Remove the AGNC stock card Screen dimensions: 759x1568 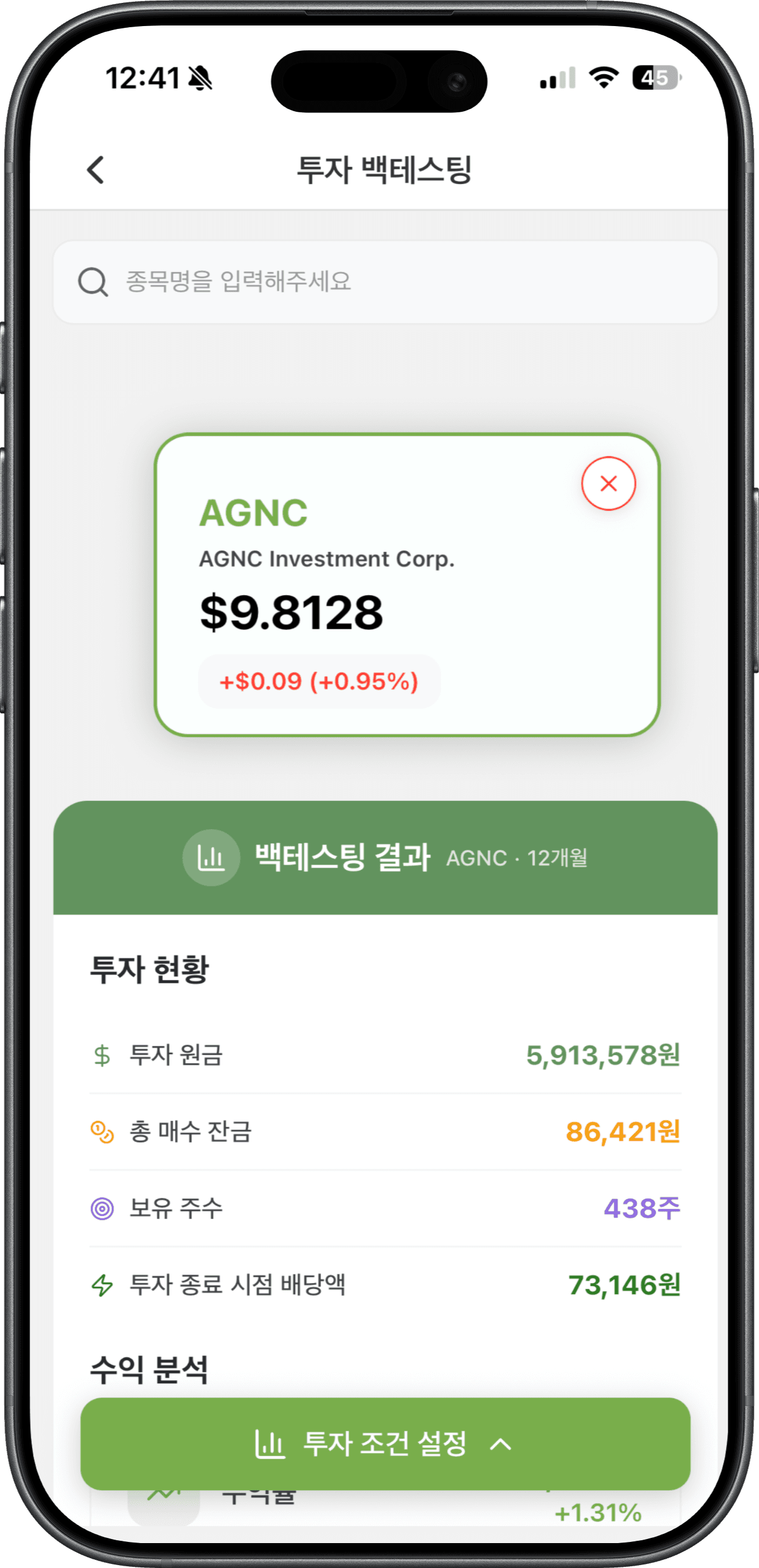608,483
